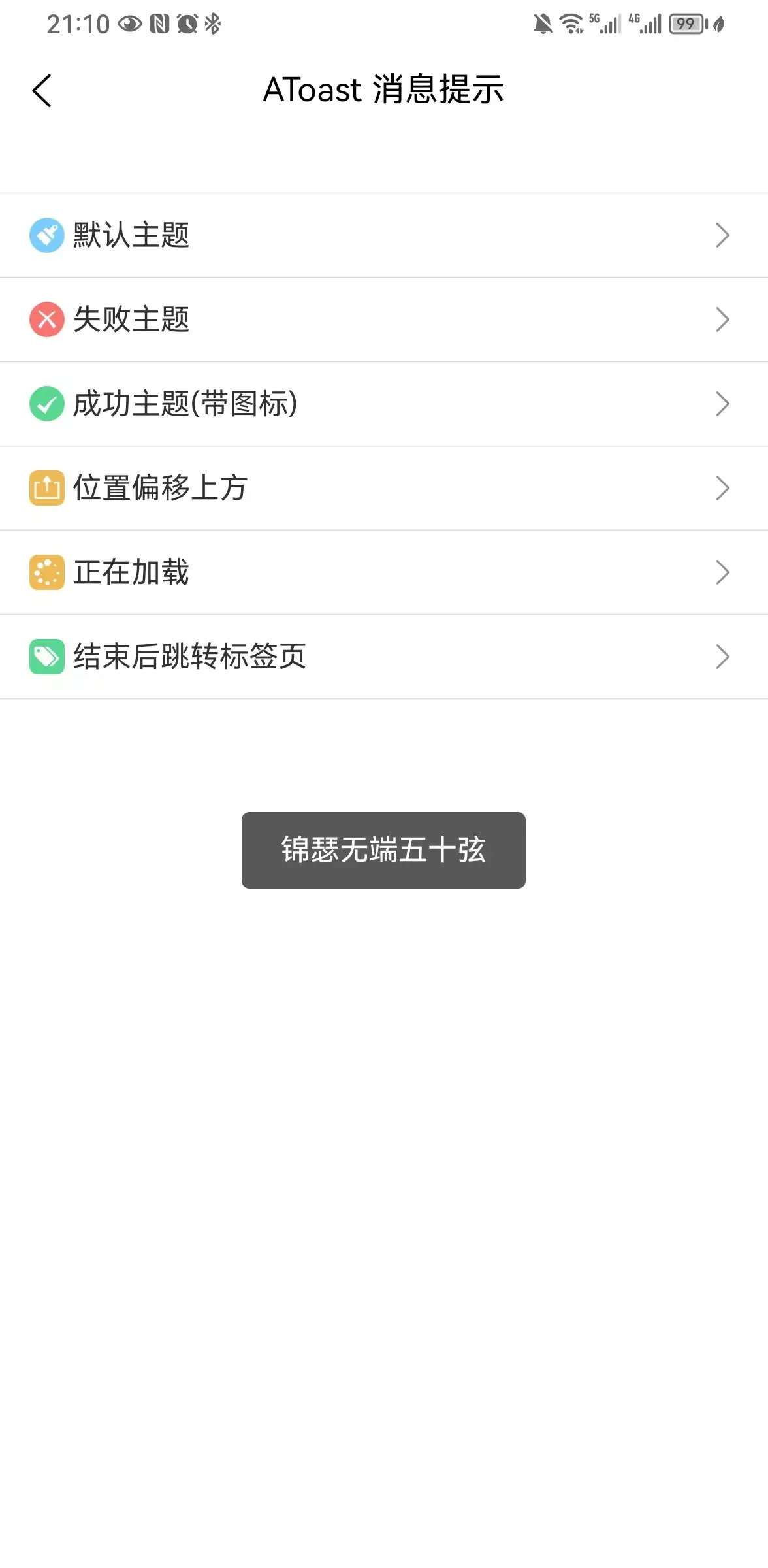This screenshot has height=1568, width=768.
Task: Tap the 位置偏移上方 row
Action: click(x=384, y=488)
